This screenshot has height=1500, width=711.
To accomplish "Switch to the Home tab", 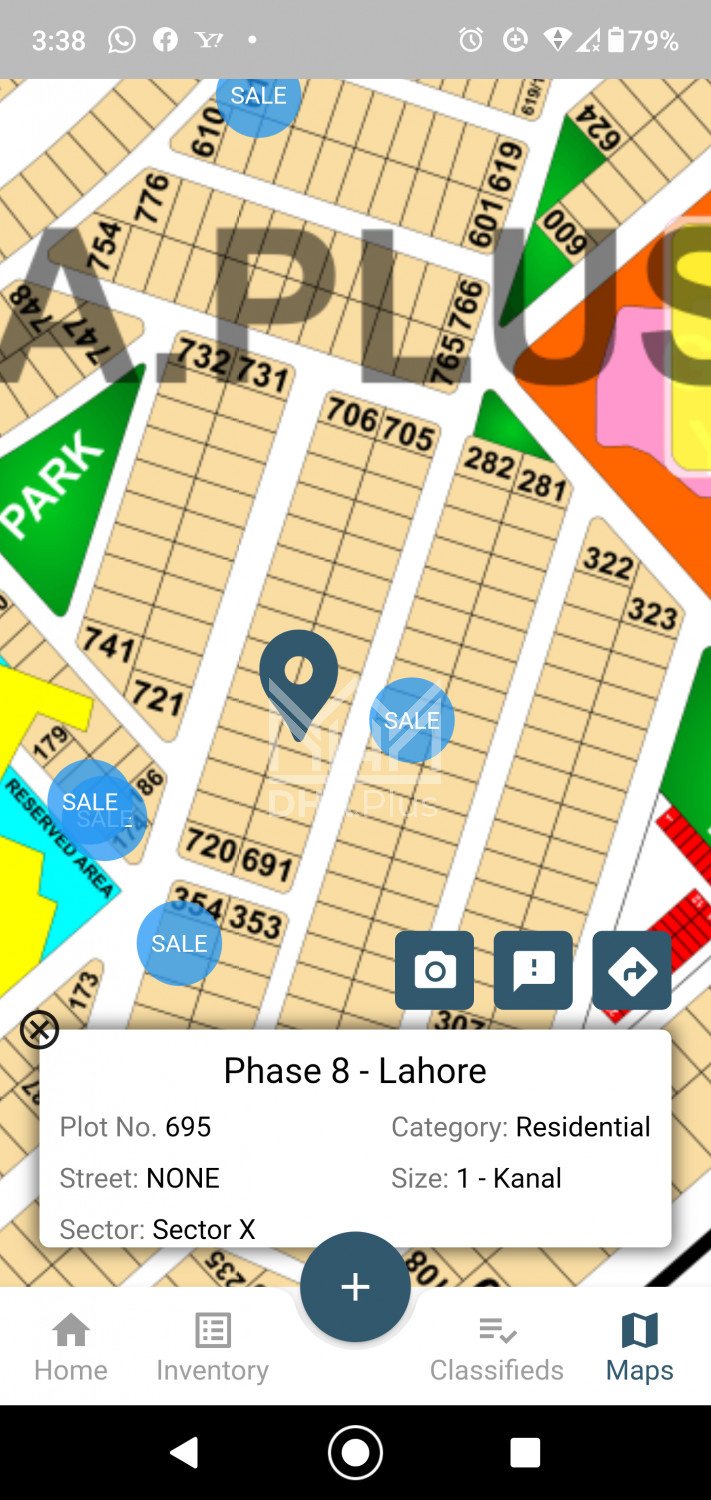I will point(70,1347).
